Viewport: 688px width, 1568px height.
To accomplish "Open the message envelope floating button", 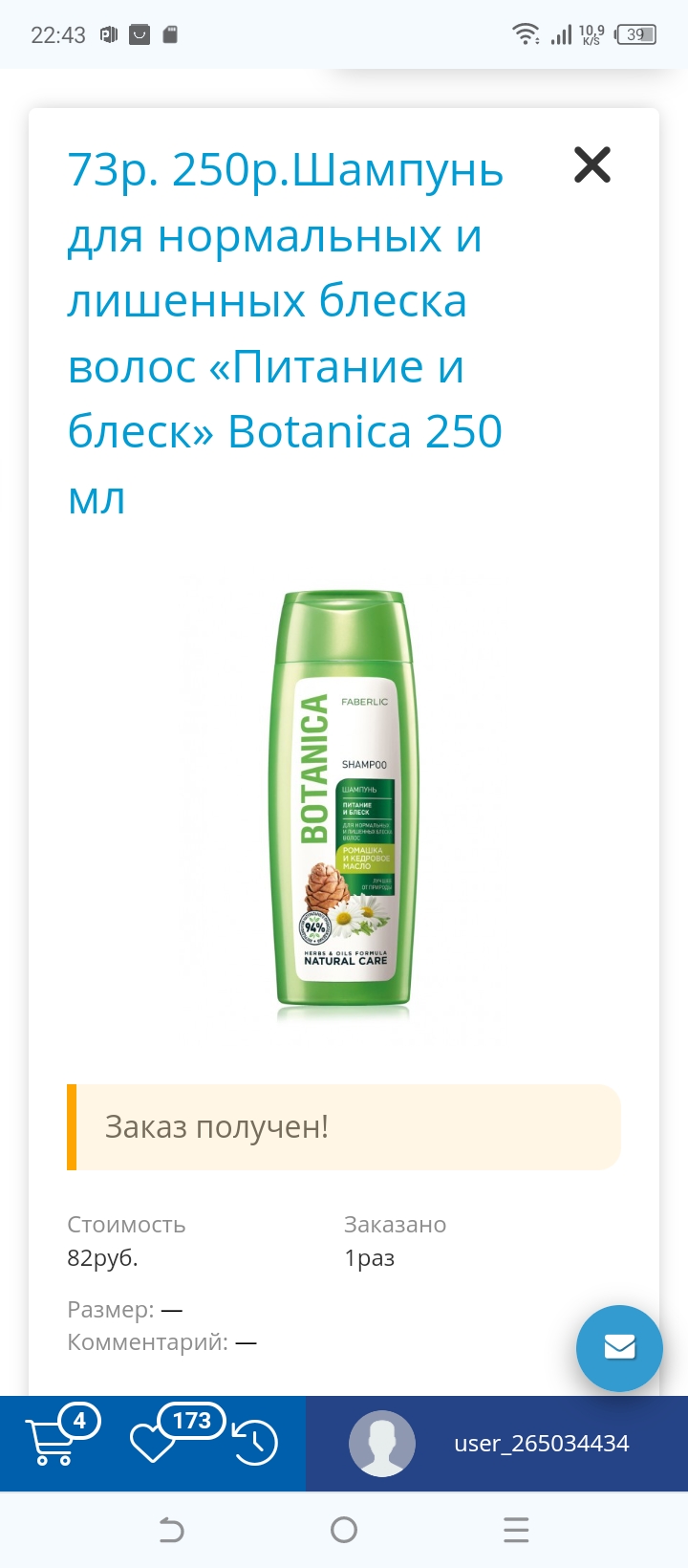I will 619,1347.
